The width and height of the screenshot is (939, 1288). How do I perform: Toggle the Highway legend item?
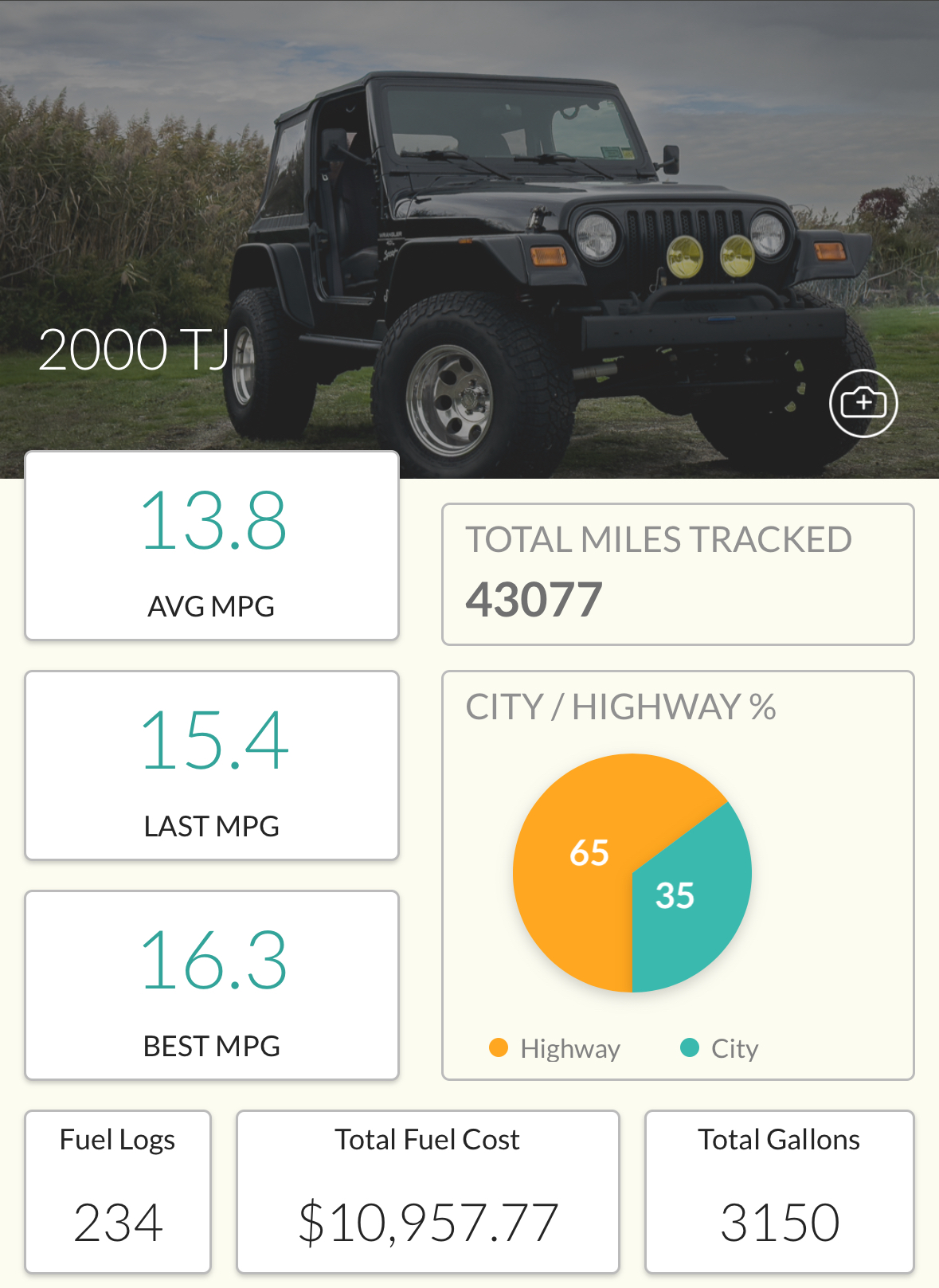tap(555, 1048)
